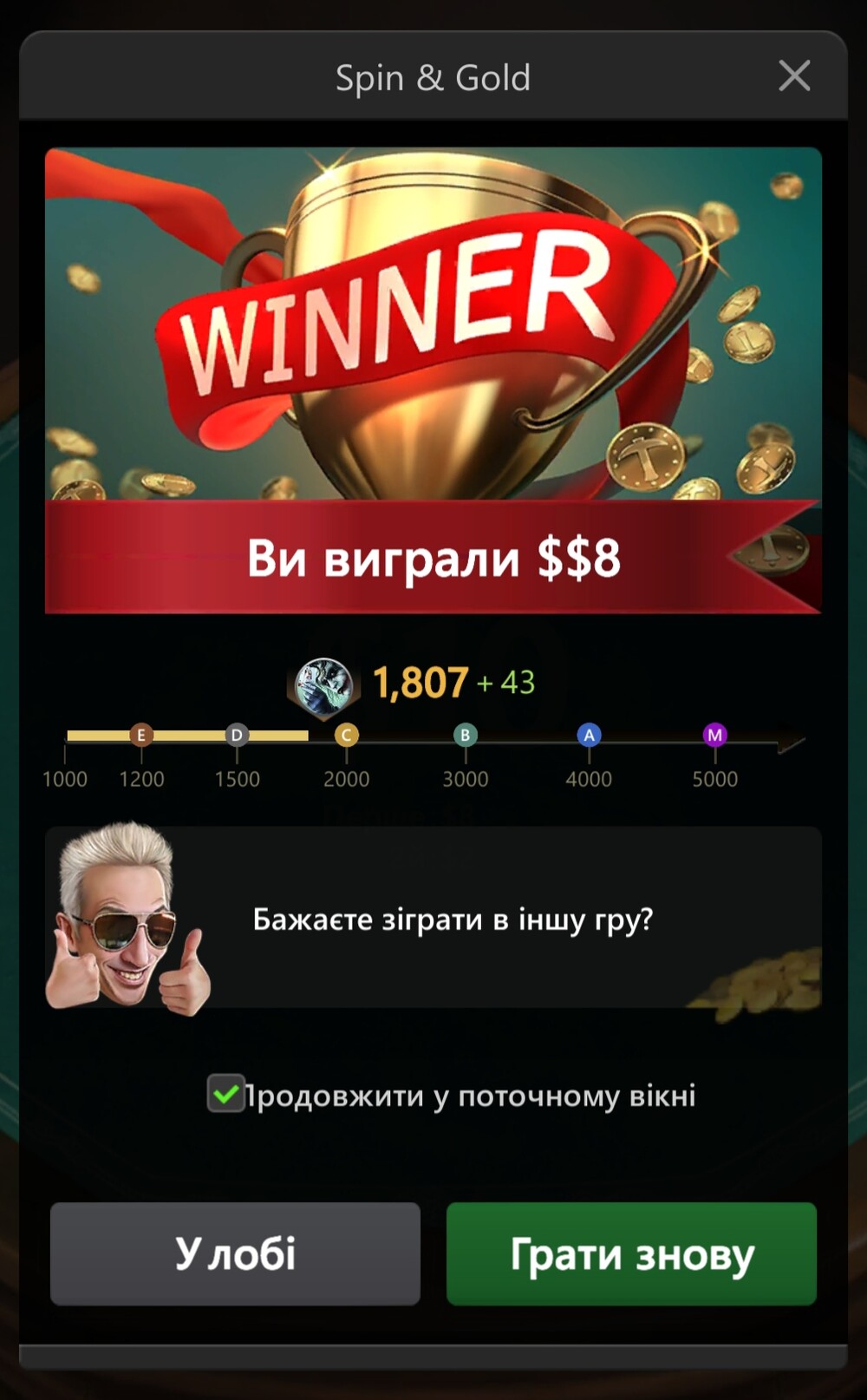This screenshot has height=1400, width=867.
Task: Close the Spin & Gold dialog
Action: (x=794, y=76)
